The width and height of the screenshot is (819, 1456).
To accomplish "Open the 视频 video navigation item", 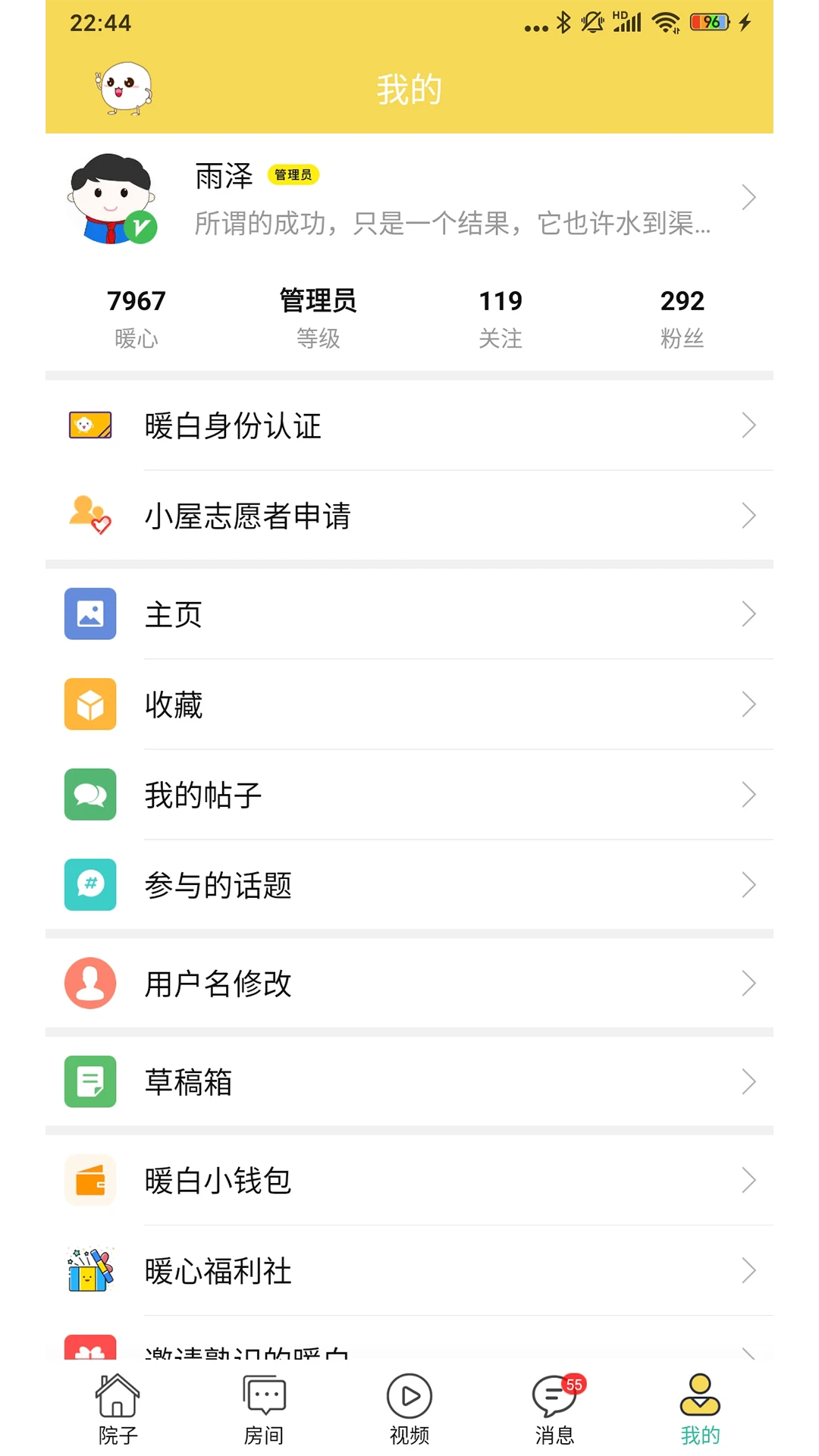I will [409, 1407].
